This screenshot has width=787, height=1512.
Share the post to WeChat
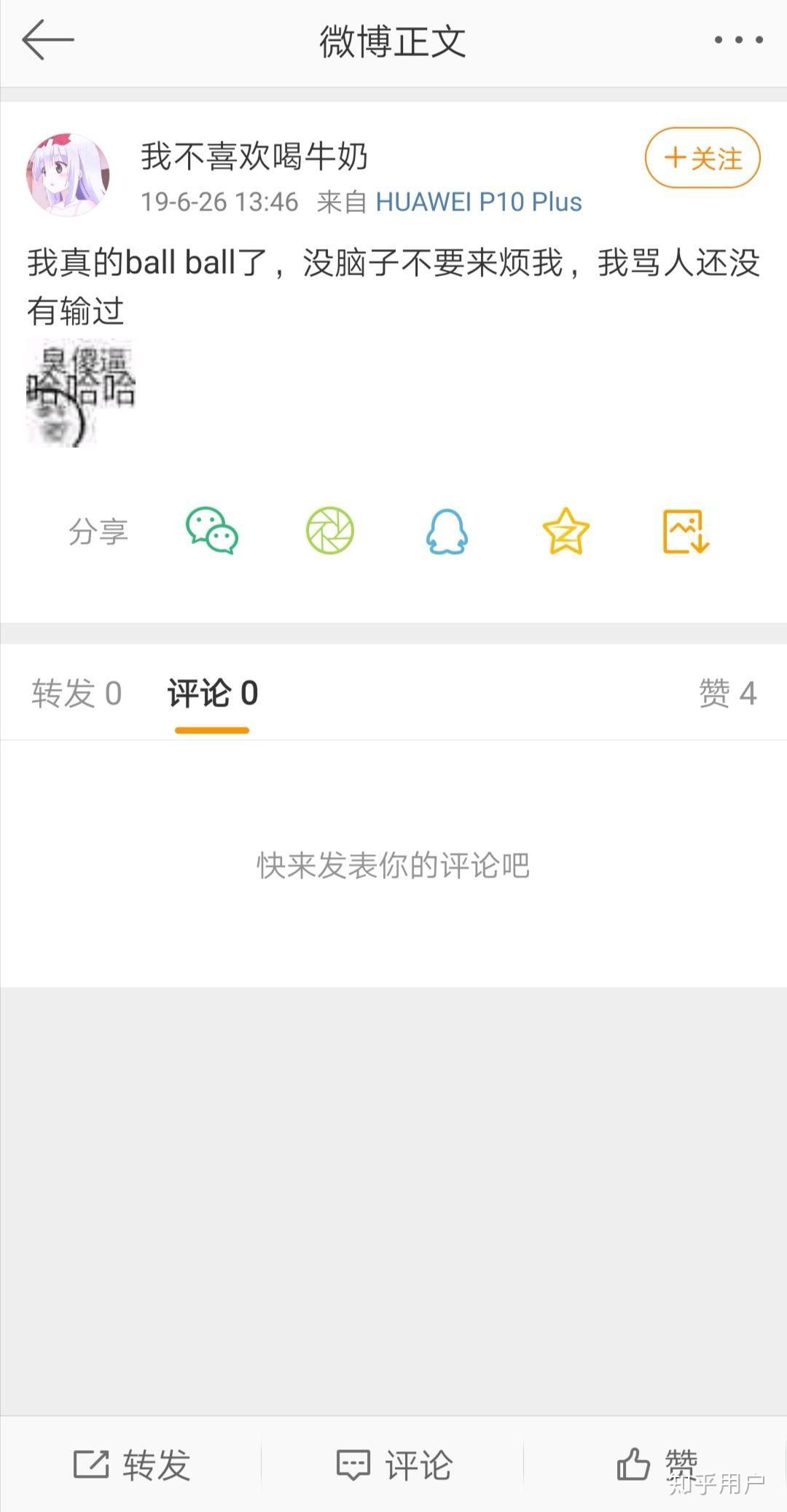pos(212,531)
